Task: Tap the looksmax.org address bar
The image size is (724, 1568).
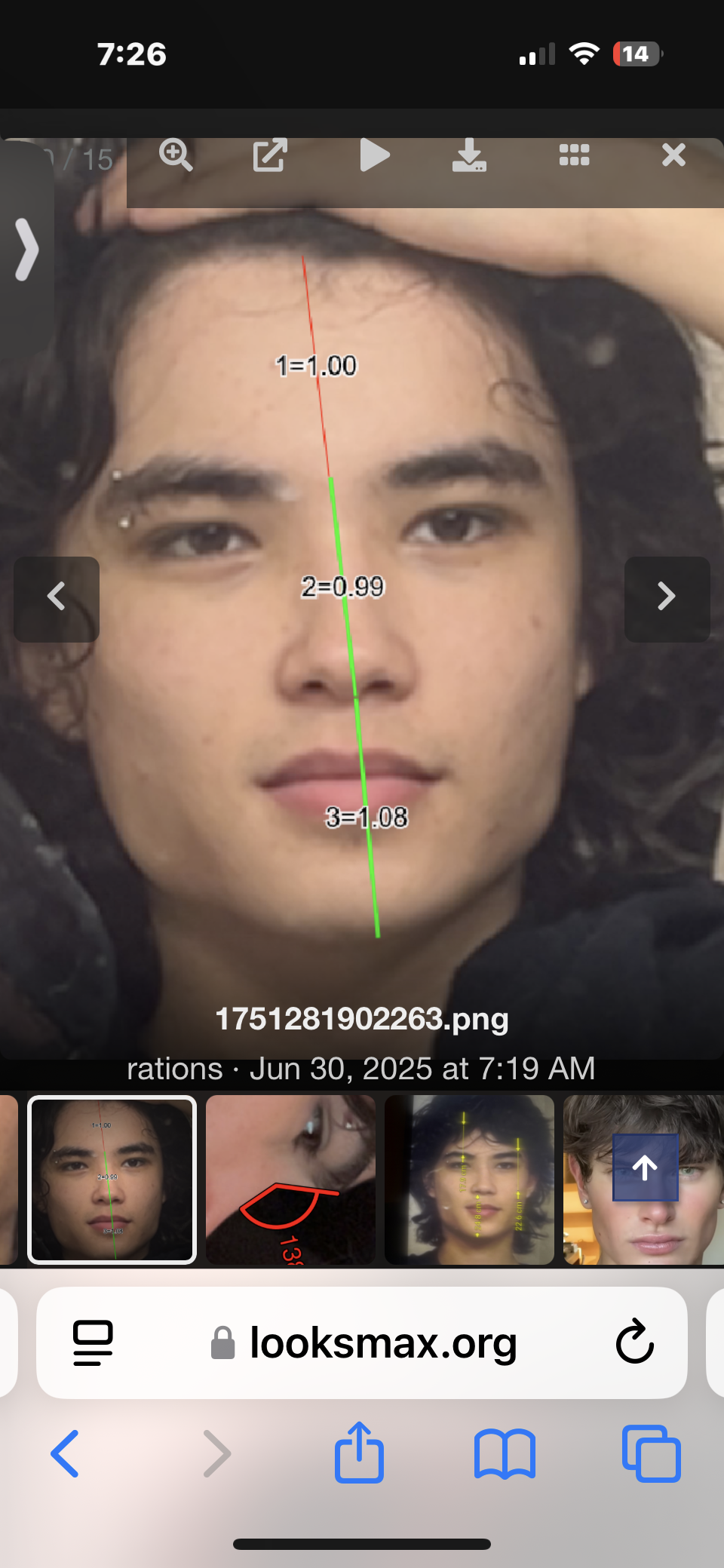Action: 383,1342
